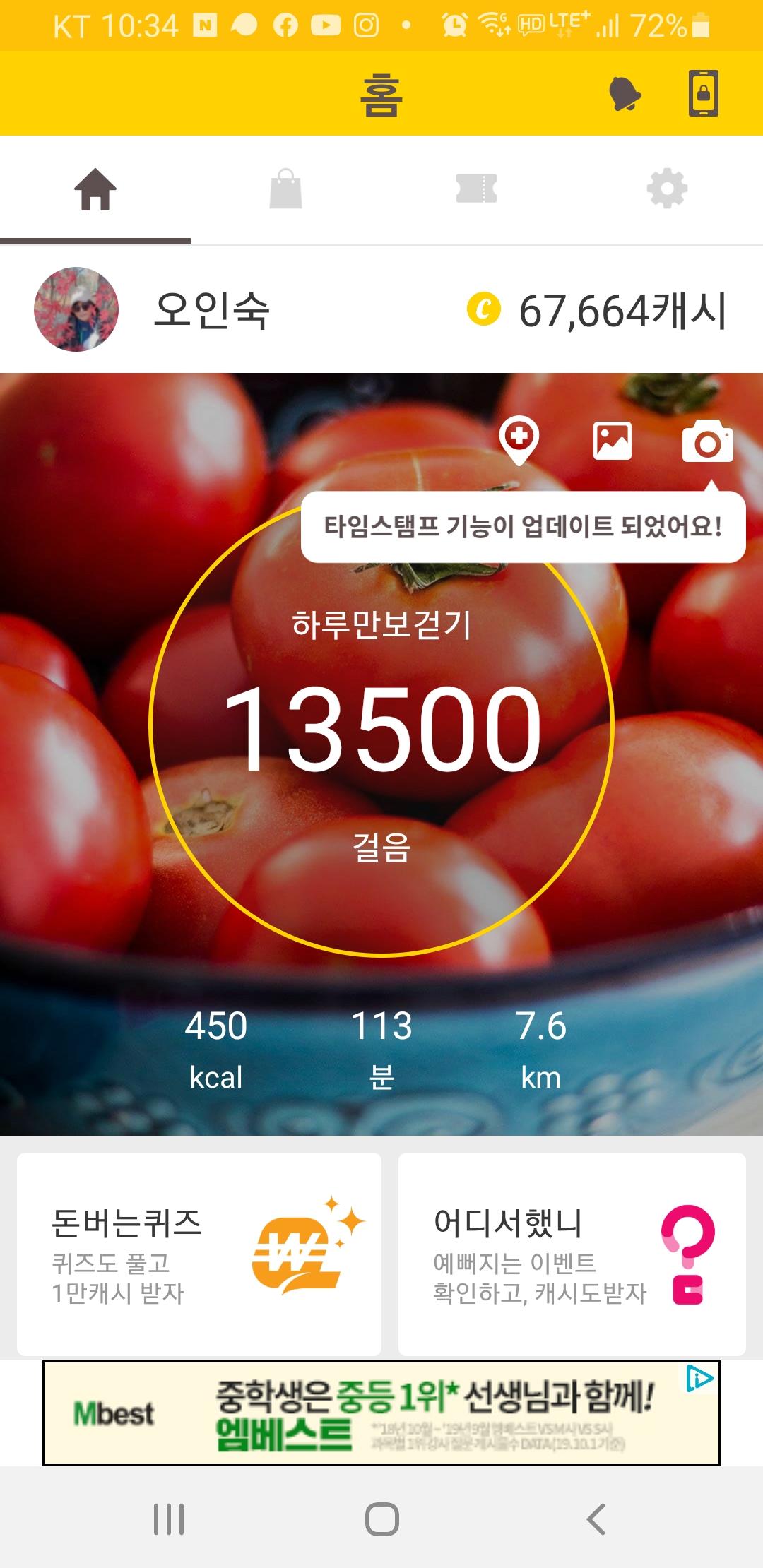View the 67,664캐시 cash balance

[598, 311]
